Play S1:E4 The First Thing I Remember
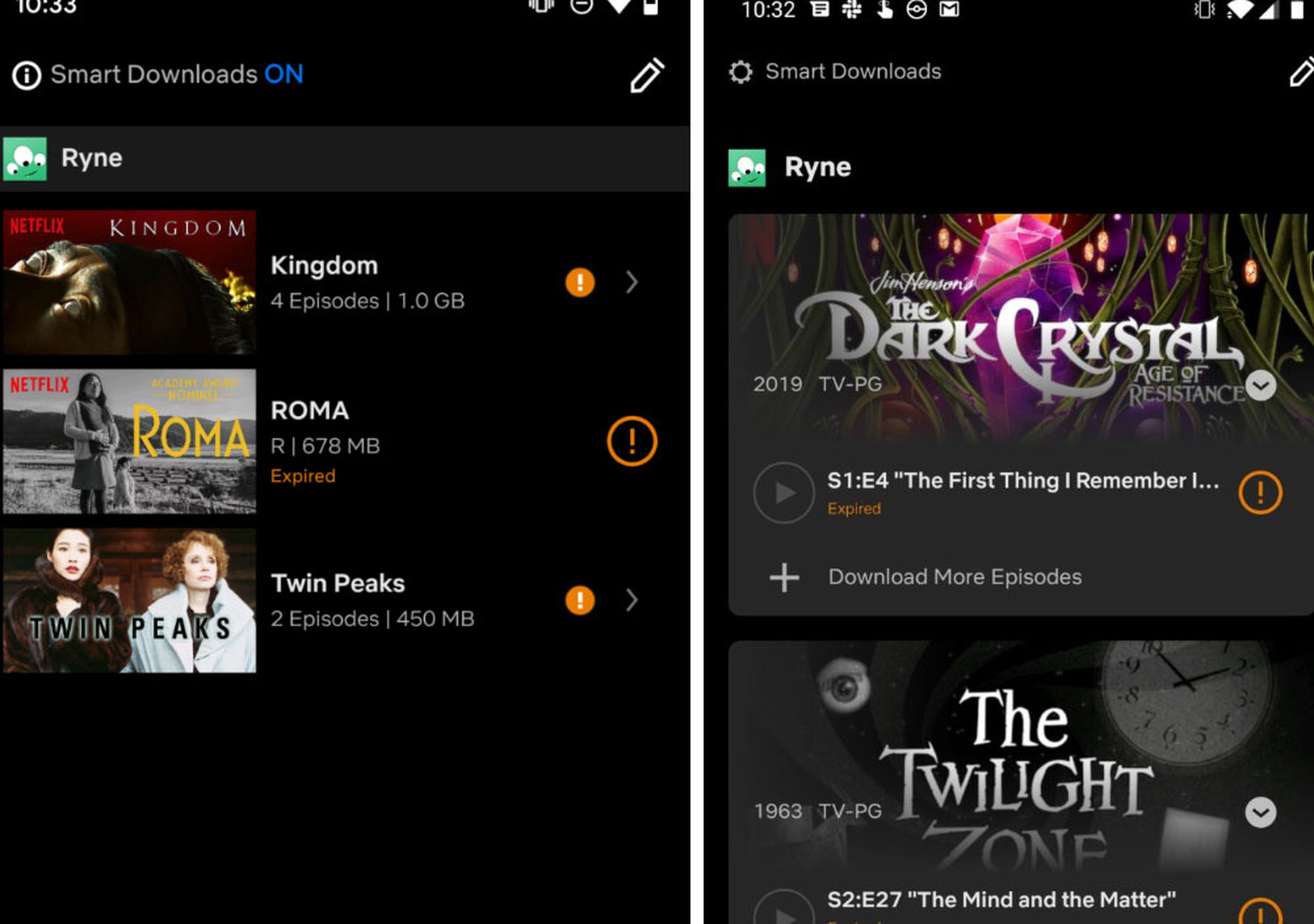 click(784, 493)
